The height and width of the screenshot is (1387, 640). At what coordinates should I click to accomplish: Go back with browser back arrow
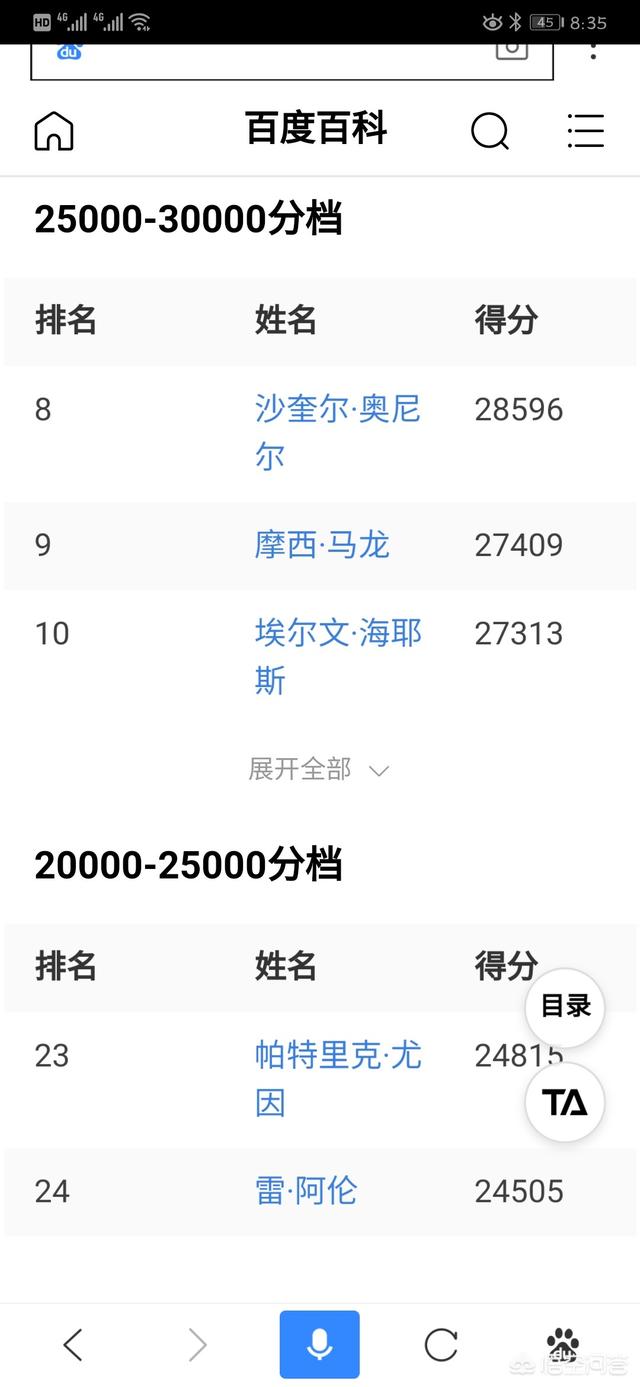tap(73, 1345)
